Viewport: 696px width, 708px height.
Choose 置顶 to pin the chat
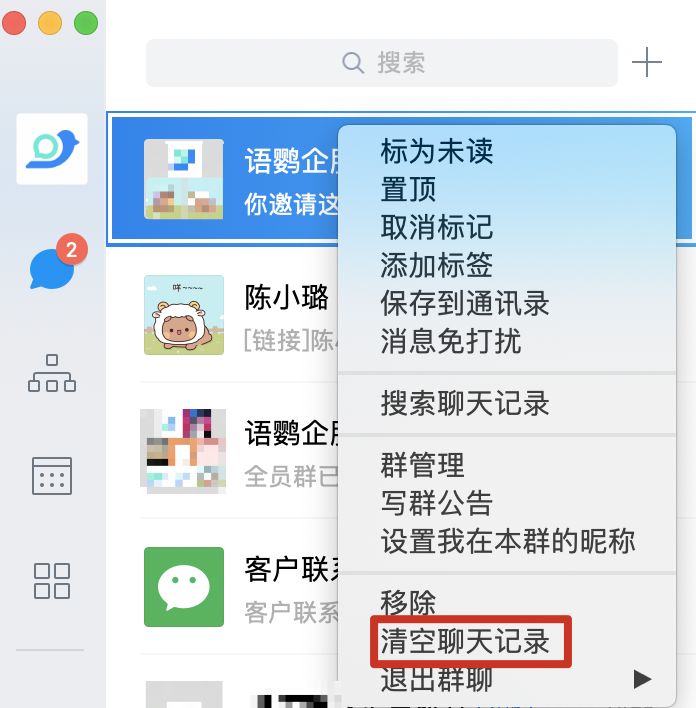pos(408,189)
